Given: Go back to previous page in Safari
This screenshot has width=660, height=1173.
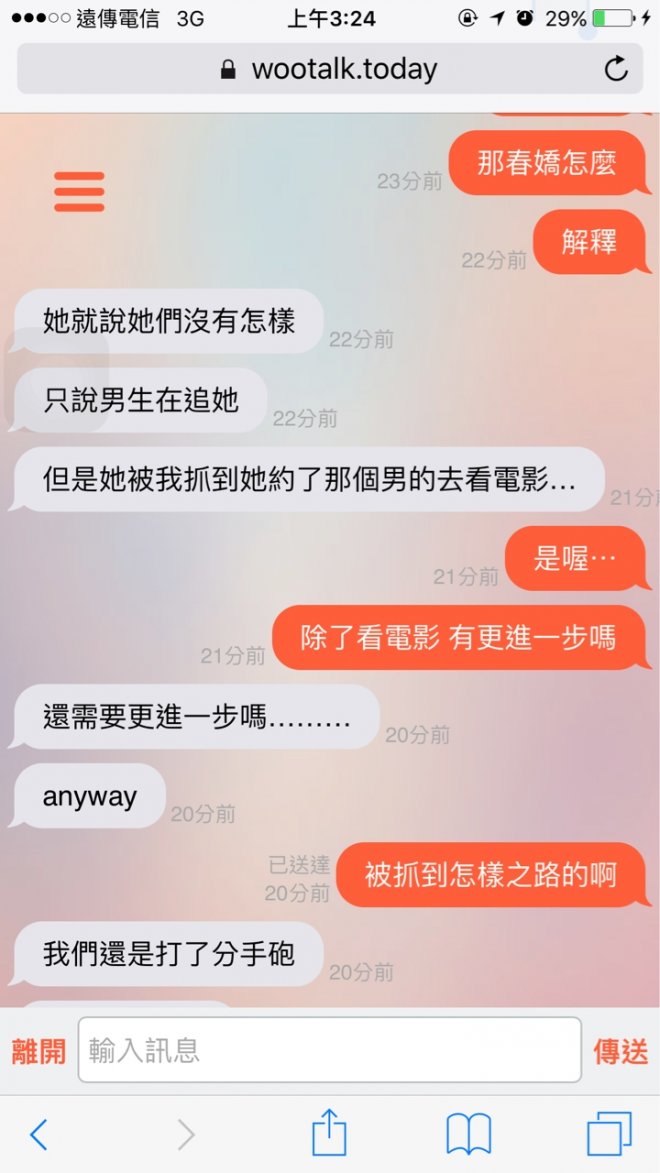Looking at the screenshot, I should tap(39, 1134).
